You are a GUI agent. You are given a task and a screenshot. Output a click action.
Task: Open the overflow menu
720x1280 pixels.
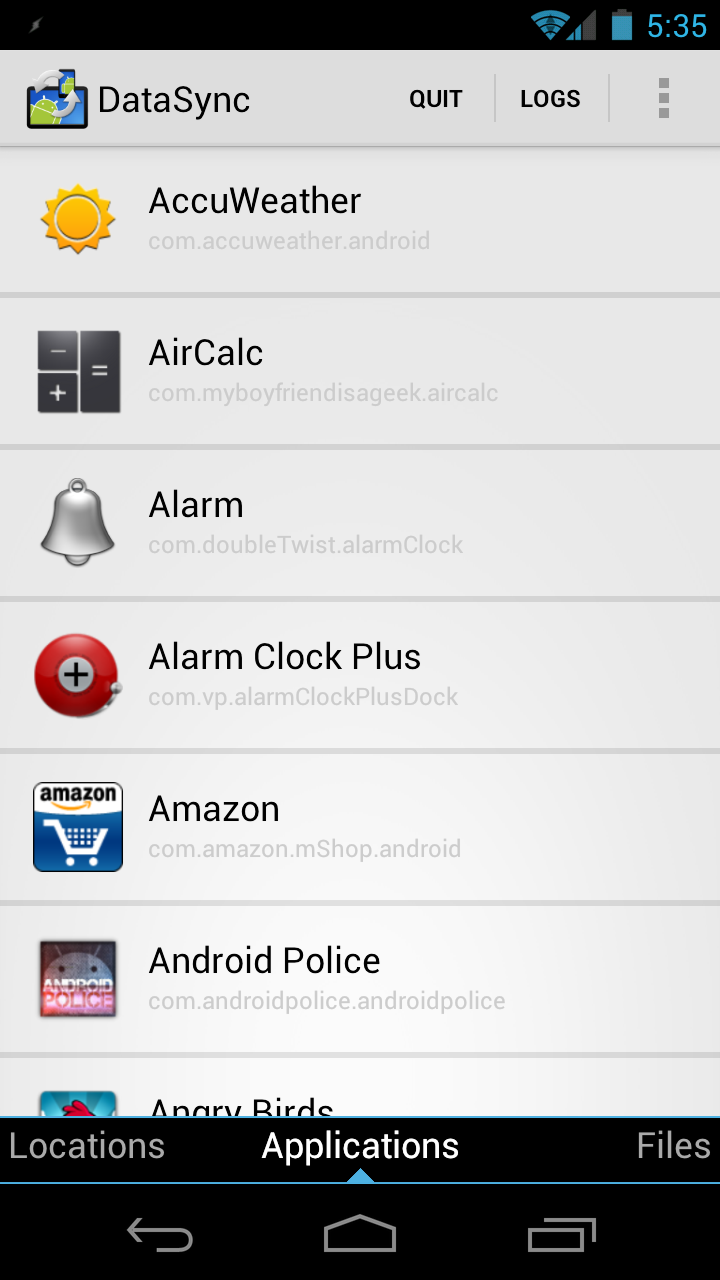click(x=663, y=99)
